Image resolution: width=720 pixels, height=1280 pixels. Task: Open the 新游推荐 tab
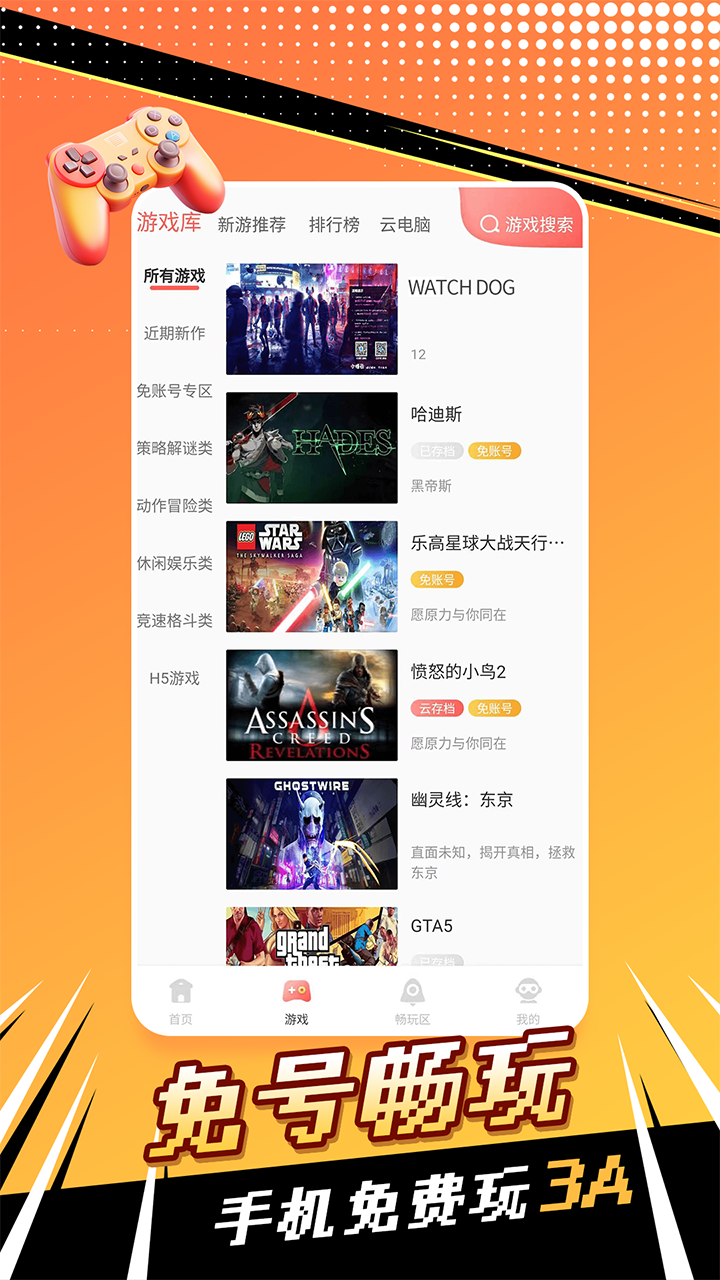coord(250,224)
